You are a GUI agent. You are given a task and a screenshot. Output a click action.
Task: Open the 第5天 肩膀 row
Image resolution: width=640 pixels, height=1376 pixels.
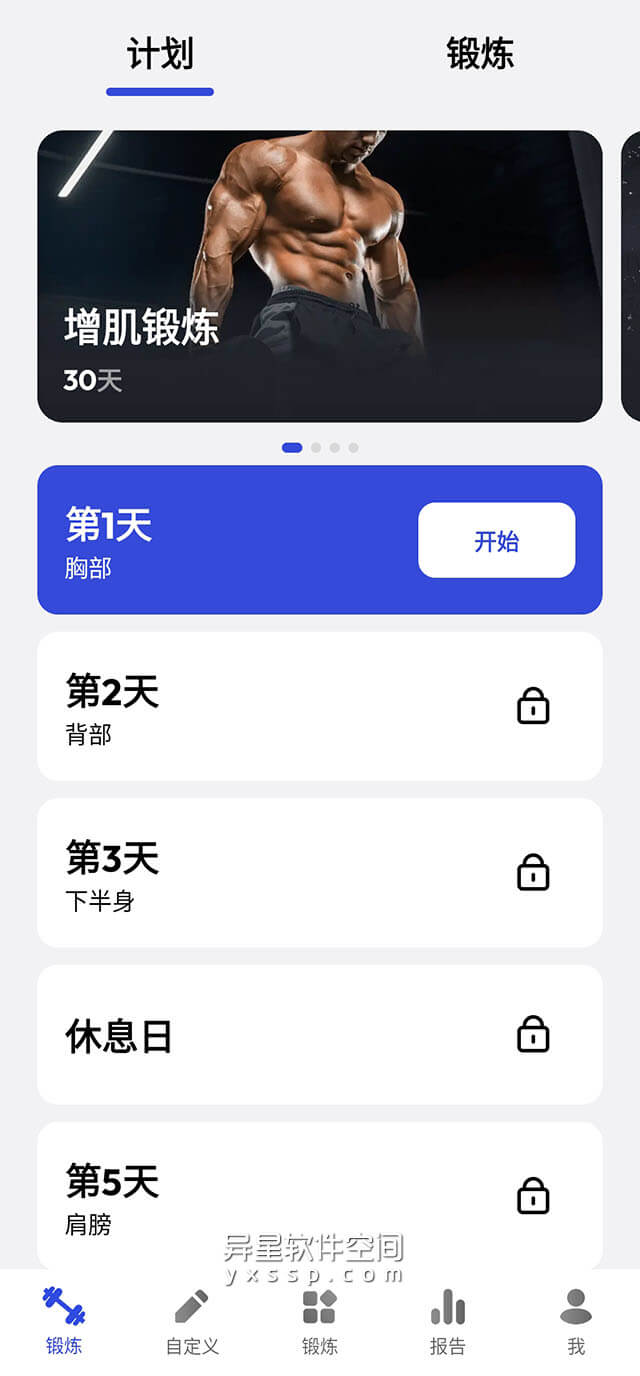click(320, 1196)
